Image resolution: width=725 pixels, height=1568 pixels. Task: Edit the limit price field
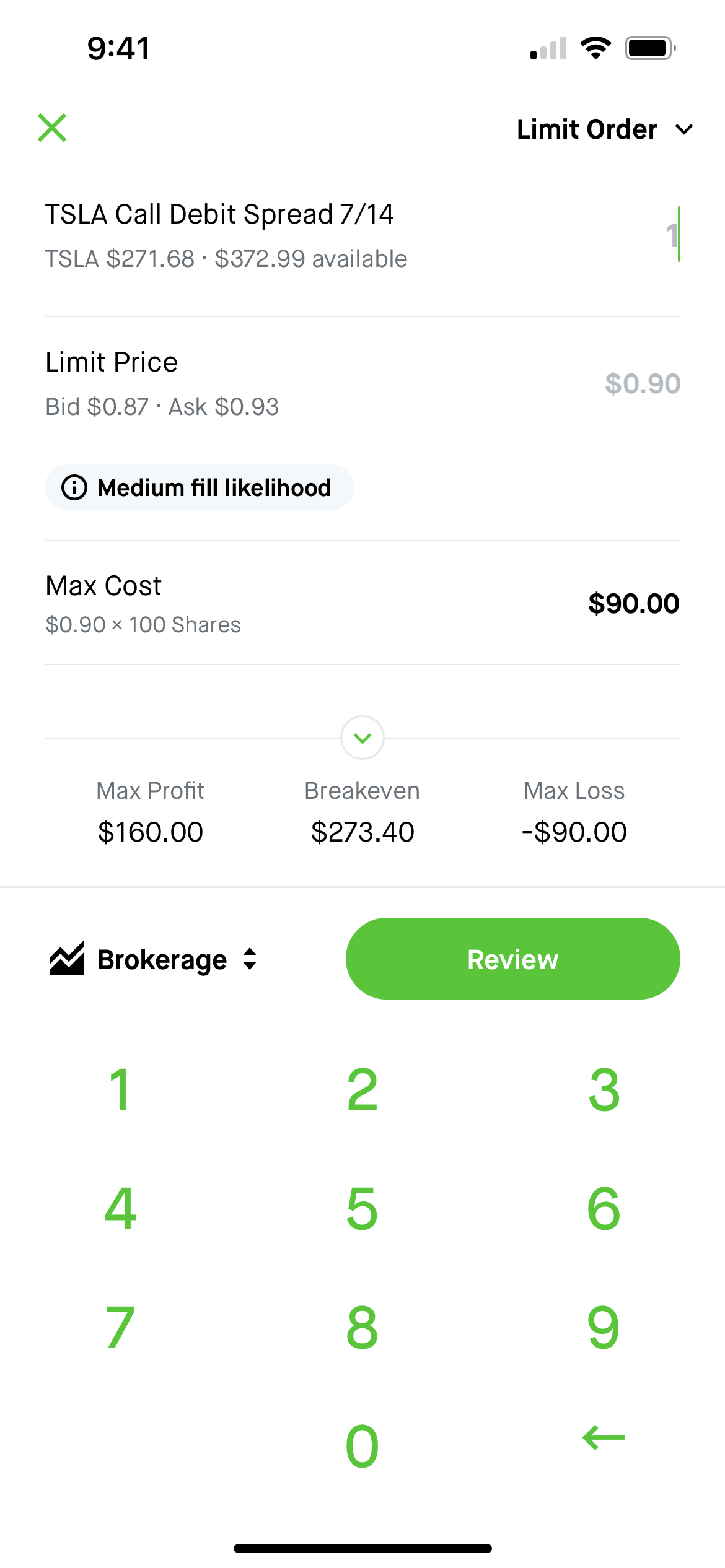[x=642, y=383]
